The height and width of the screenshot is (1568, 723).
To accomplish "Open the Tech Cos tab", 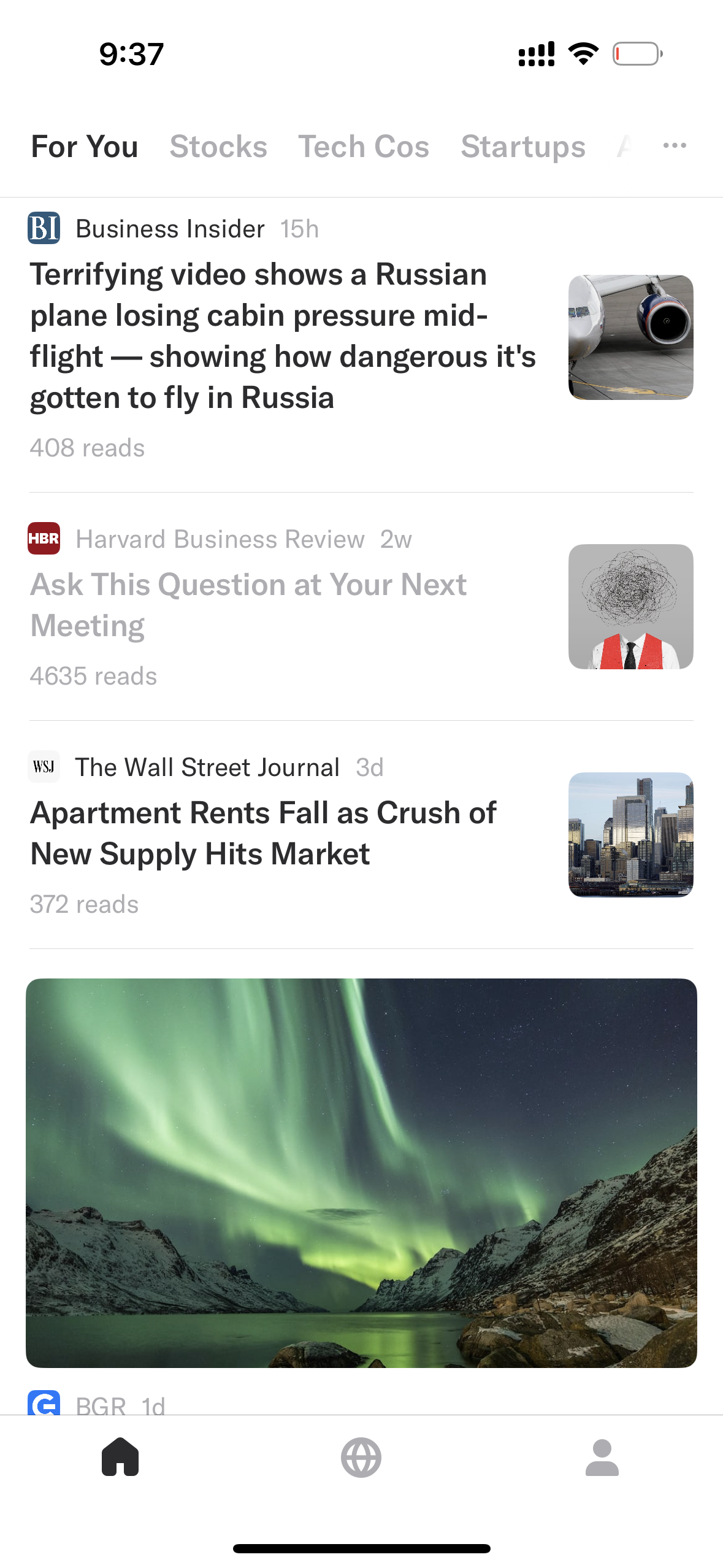I will click(364, 147).
